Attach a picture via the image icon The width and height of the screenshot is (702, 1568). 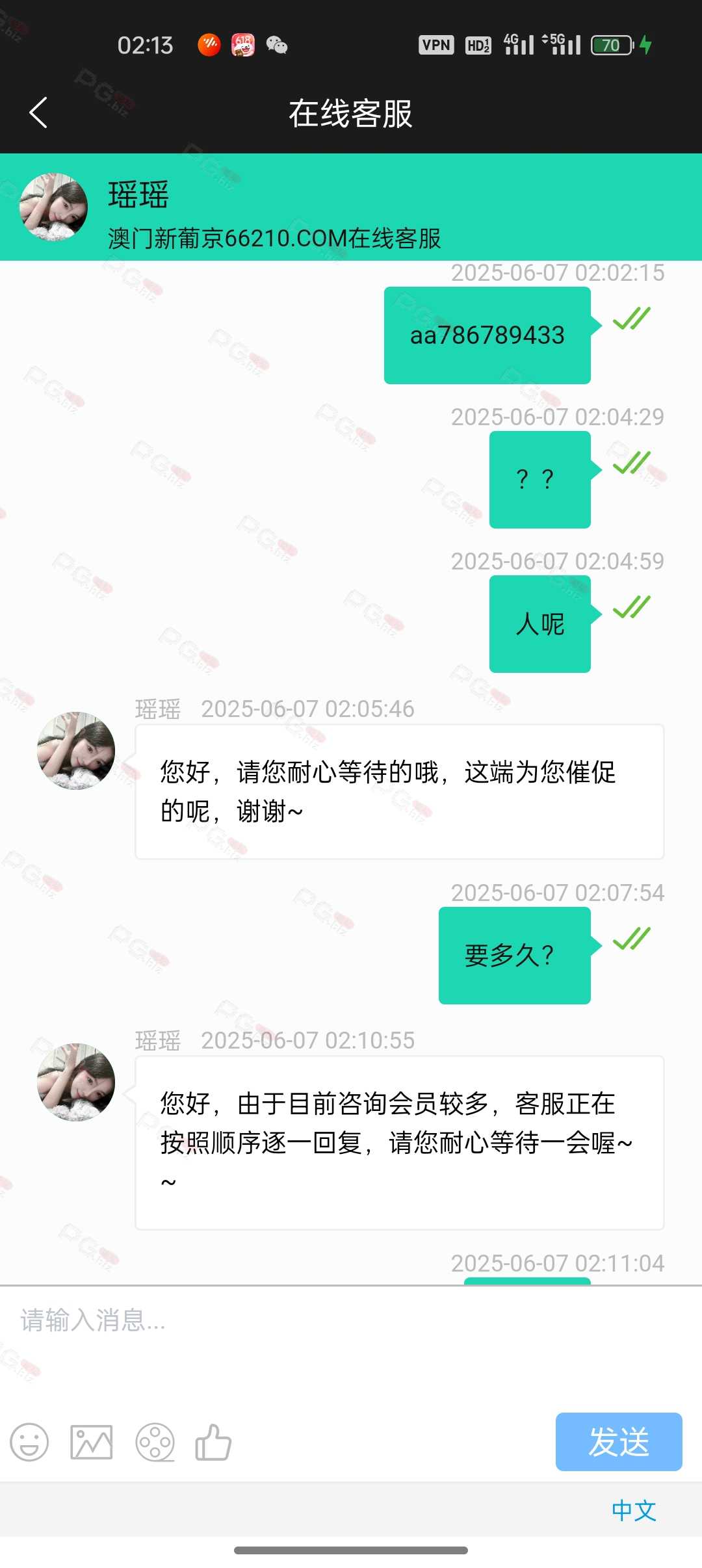[92, 1443]
